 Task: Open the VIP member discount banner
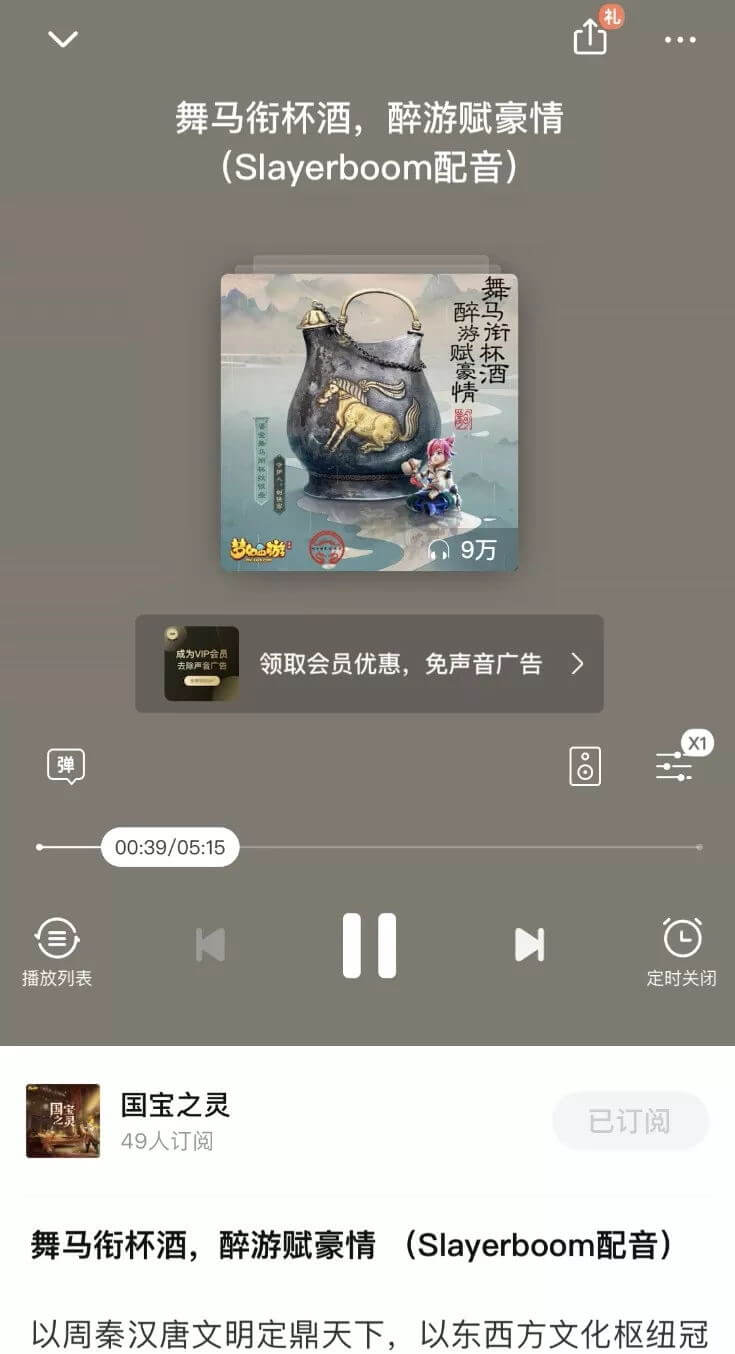(x=369, y=664)
